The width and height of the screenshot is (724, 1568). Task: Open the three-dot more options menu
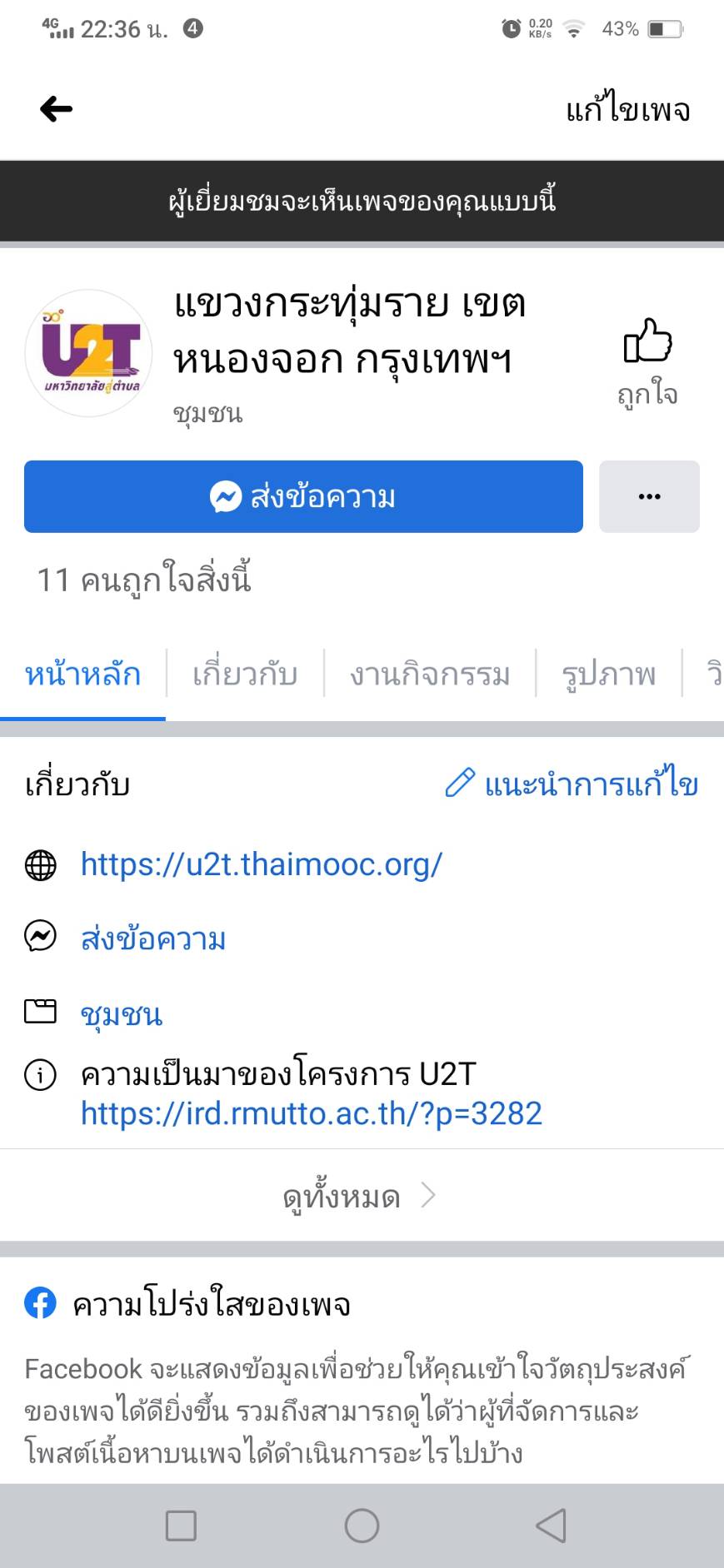[649, 496]
